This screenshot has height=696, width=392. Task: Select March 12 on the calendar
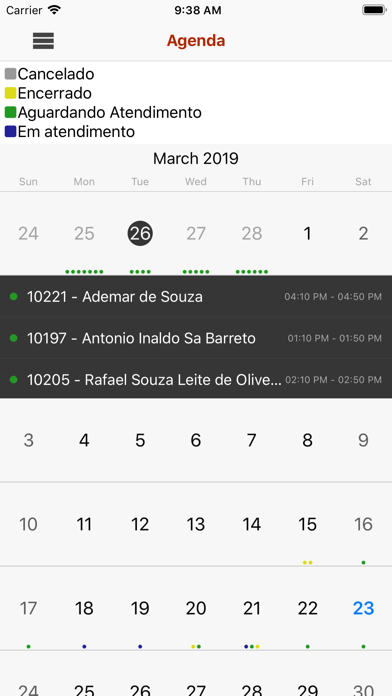coord(140,524)
